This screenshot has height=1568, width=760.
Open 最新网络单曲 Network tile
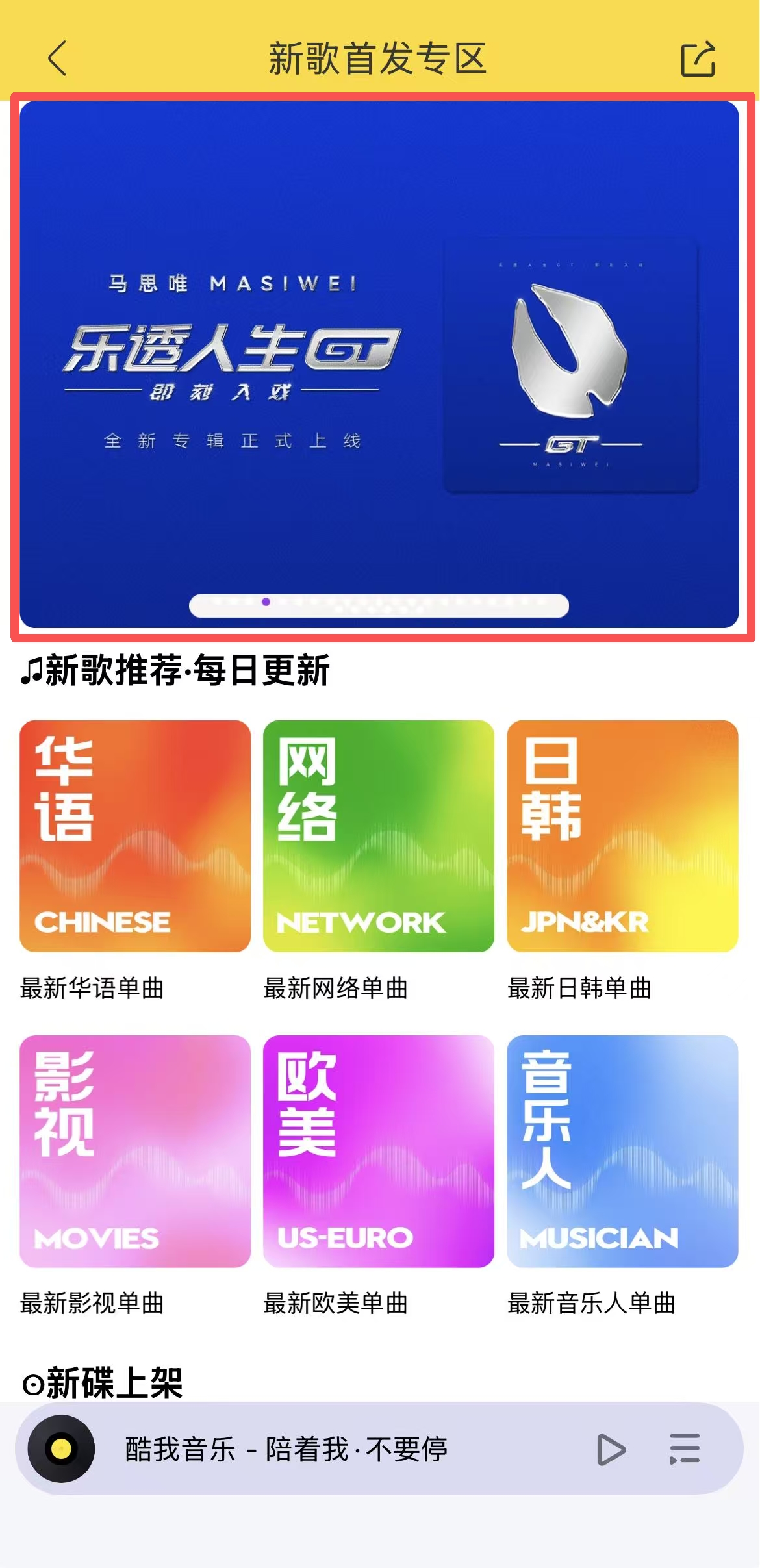coord(379,836)
